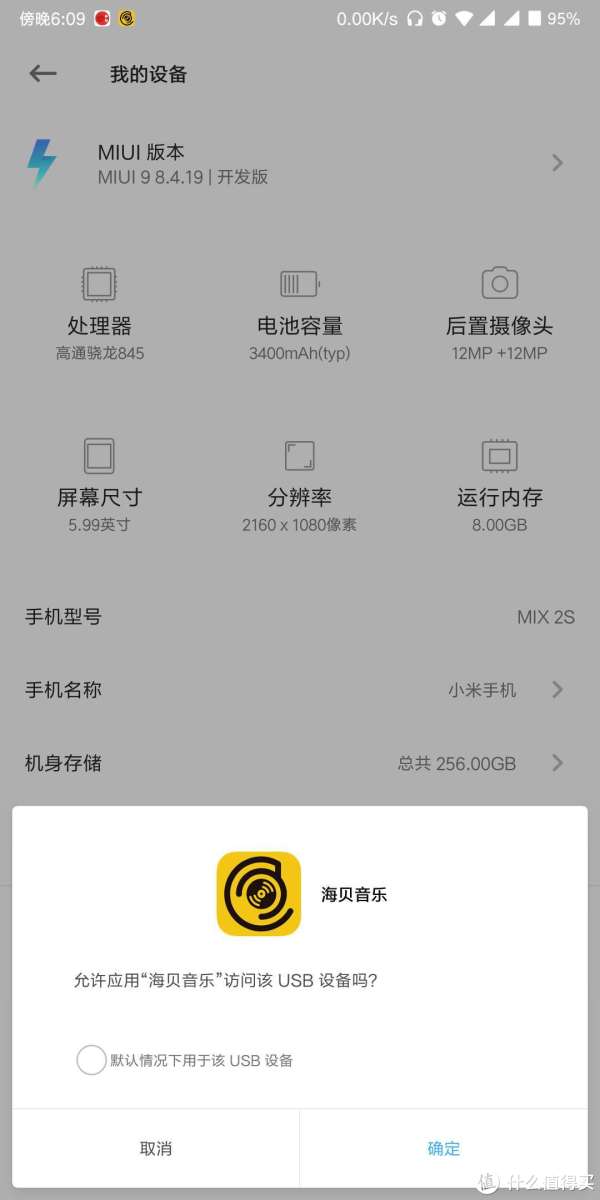Go back from 我的设备 page

pyautogui.click(x=43, y=74)
